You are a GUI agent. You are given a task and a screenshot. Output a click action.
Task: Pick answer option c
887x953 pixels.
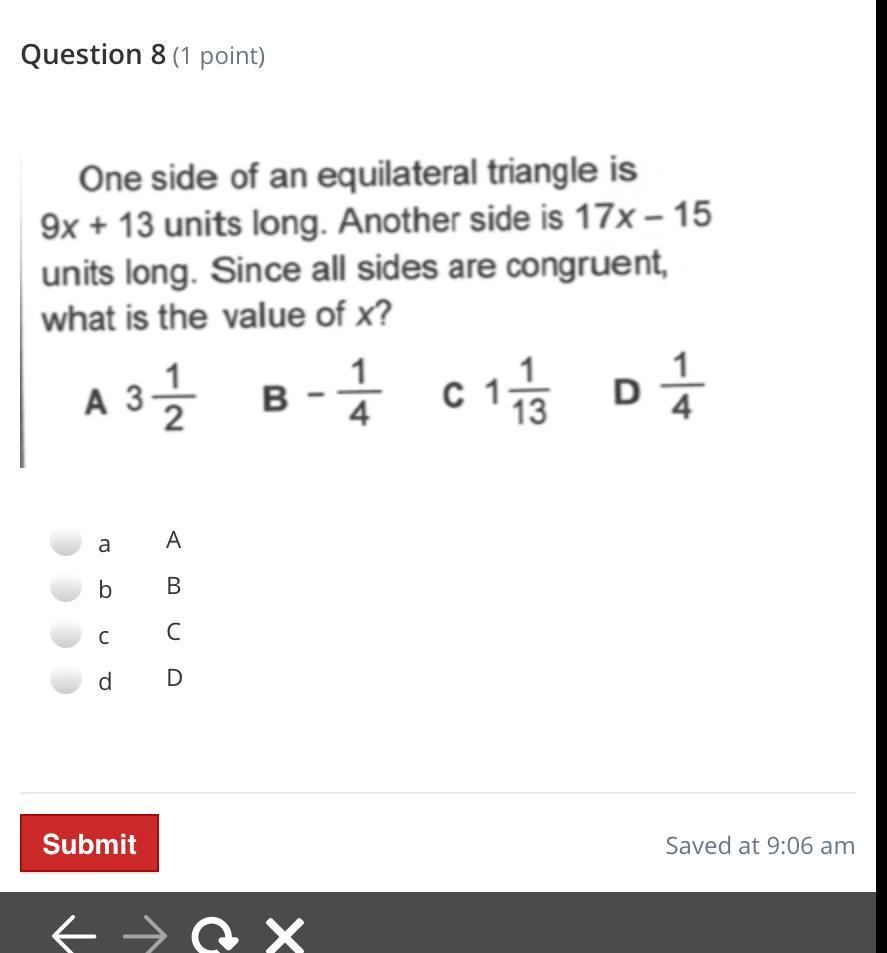tap(66, 633)
